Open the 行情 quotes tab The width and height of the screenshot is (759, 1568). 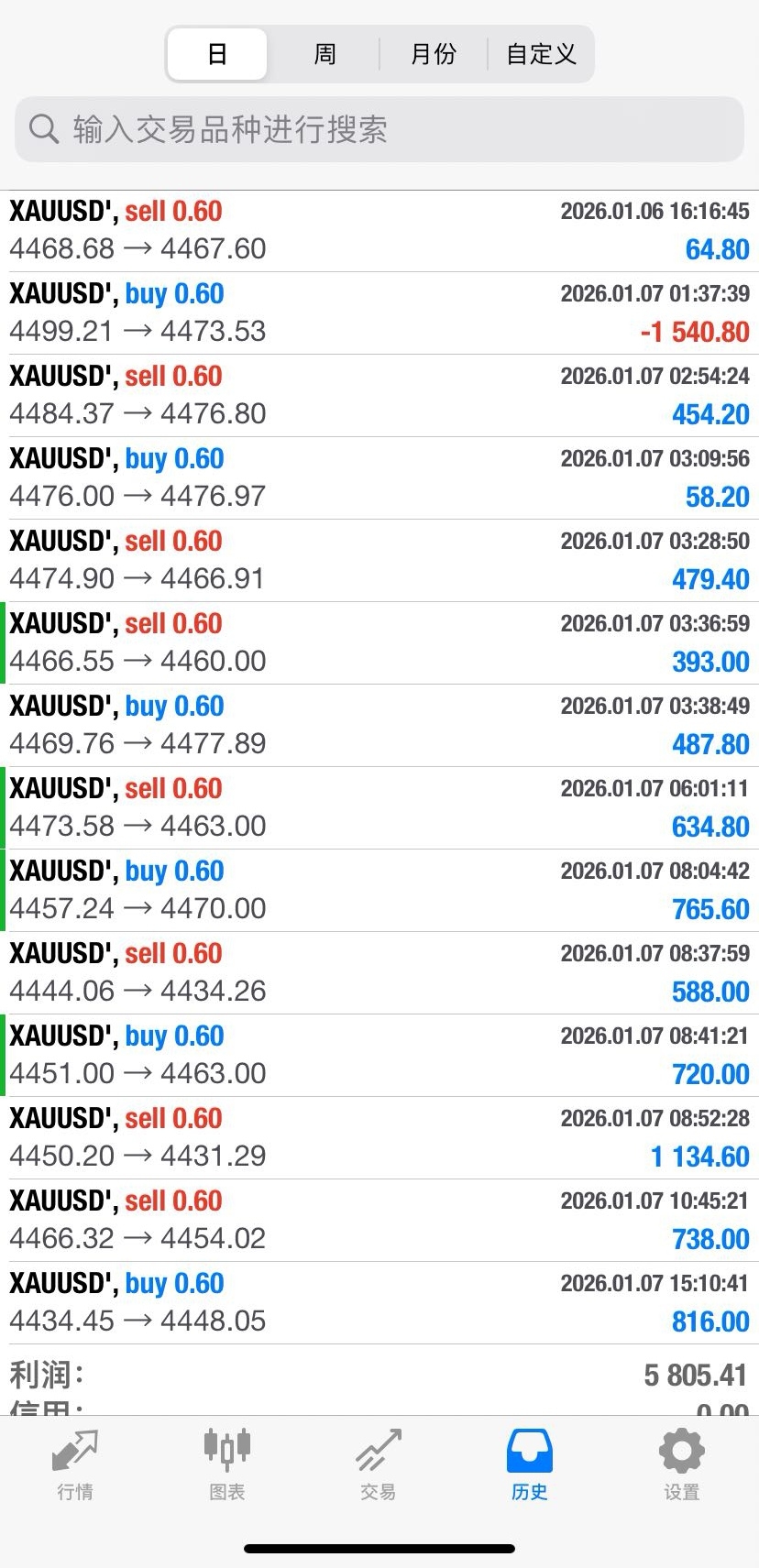point(75,1465)
